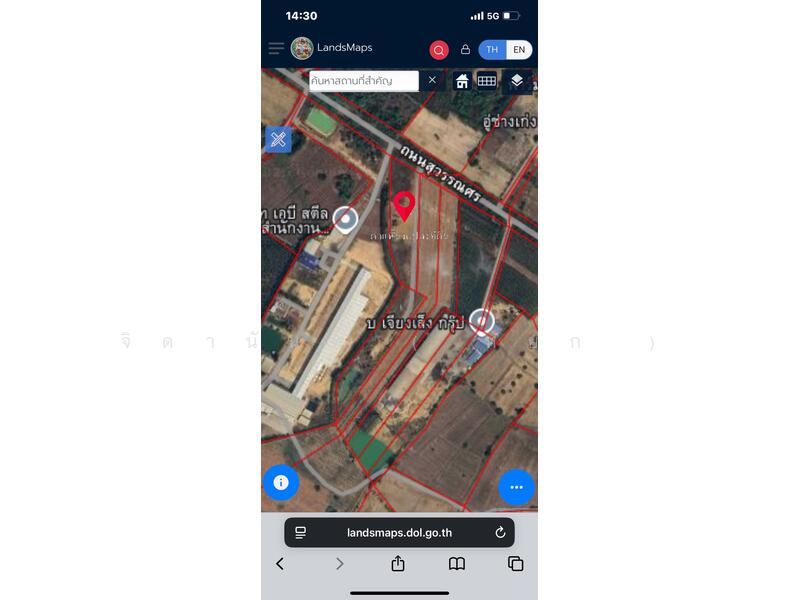Open the blue more options button

[516, 487]
